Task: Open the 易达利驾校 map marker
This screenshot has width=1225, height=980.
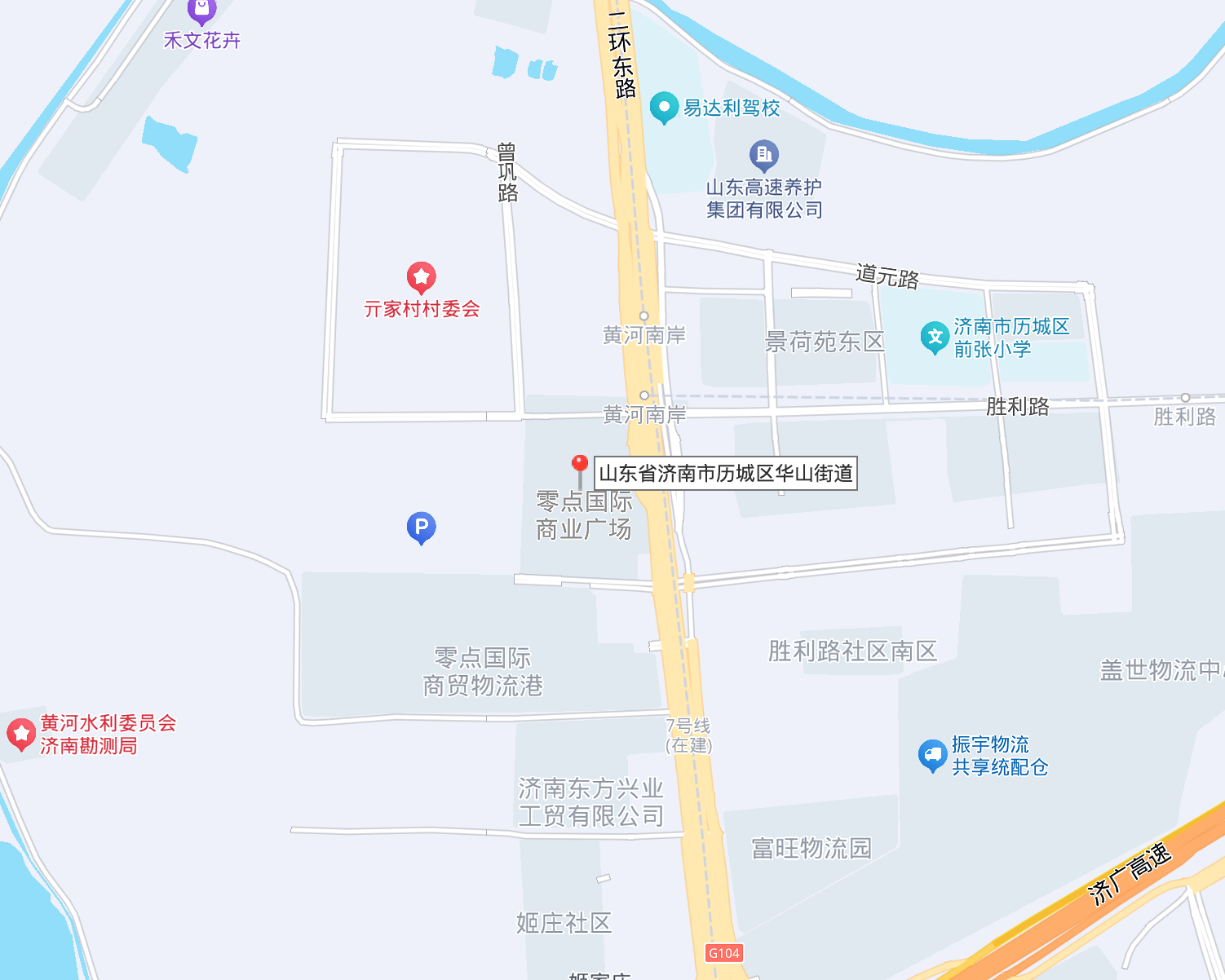Action: pos(664,107)
